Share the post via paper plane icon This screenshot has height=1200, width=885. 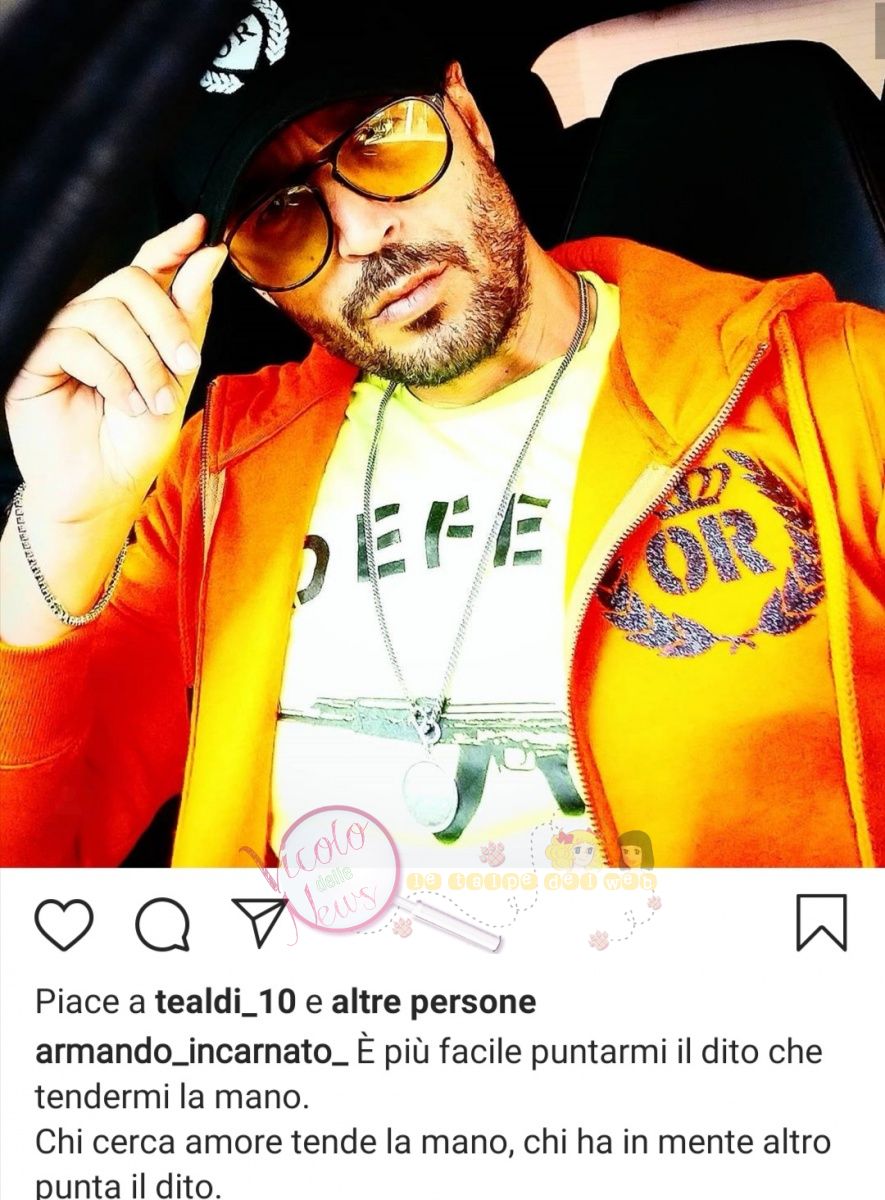coord(260,922)
